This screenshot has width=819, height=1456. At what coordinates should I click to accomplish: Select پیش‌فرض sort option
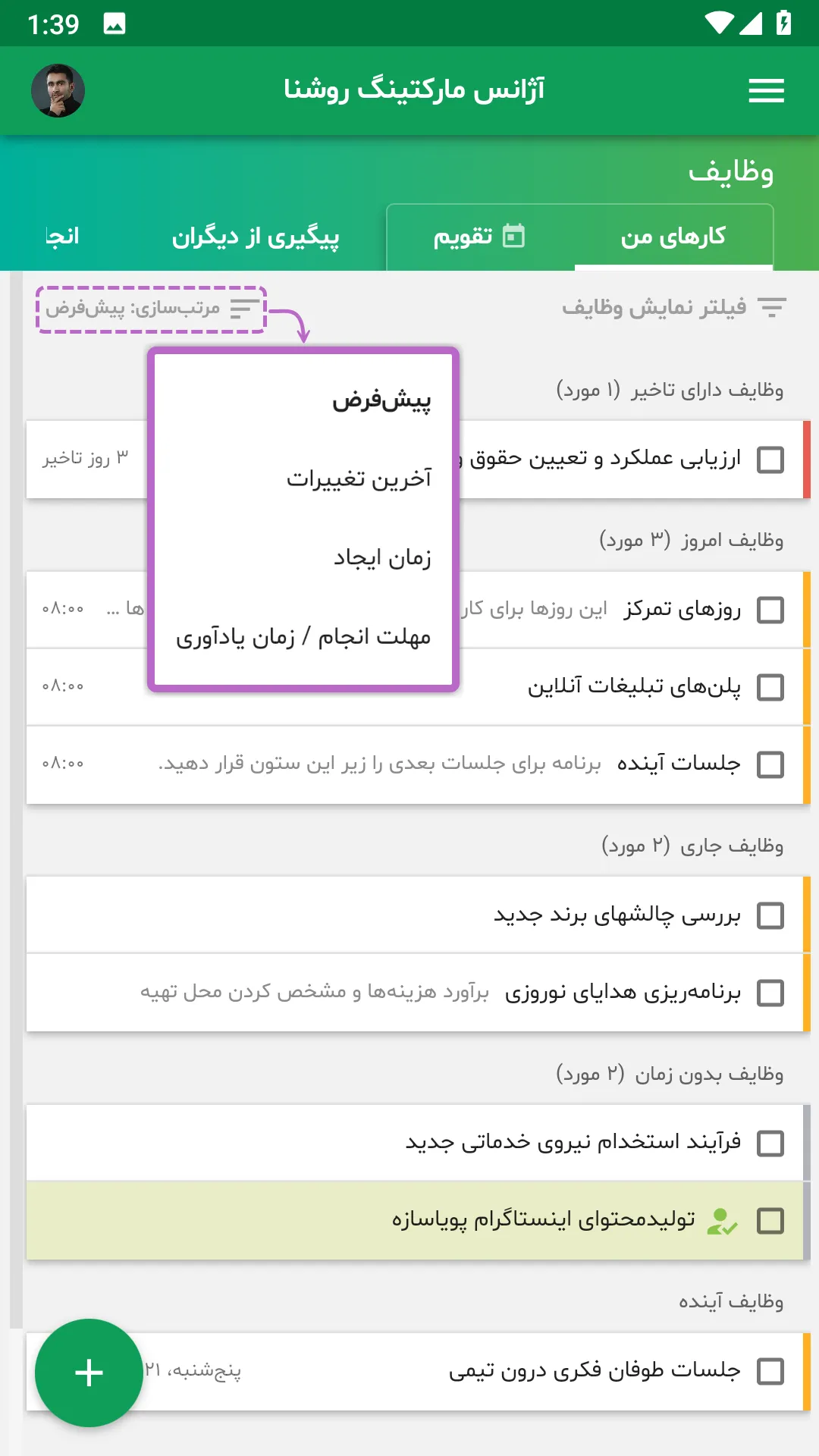point(303,400)
